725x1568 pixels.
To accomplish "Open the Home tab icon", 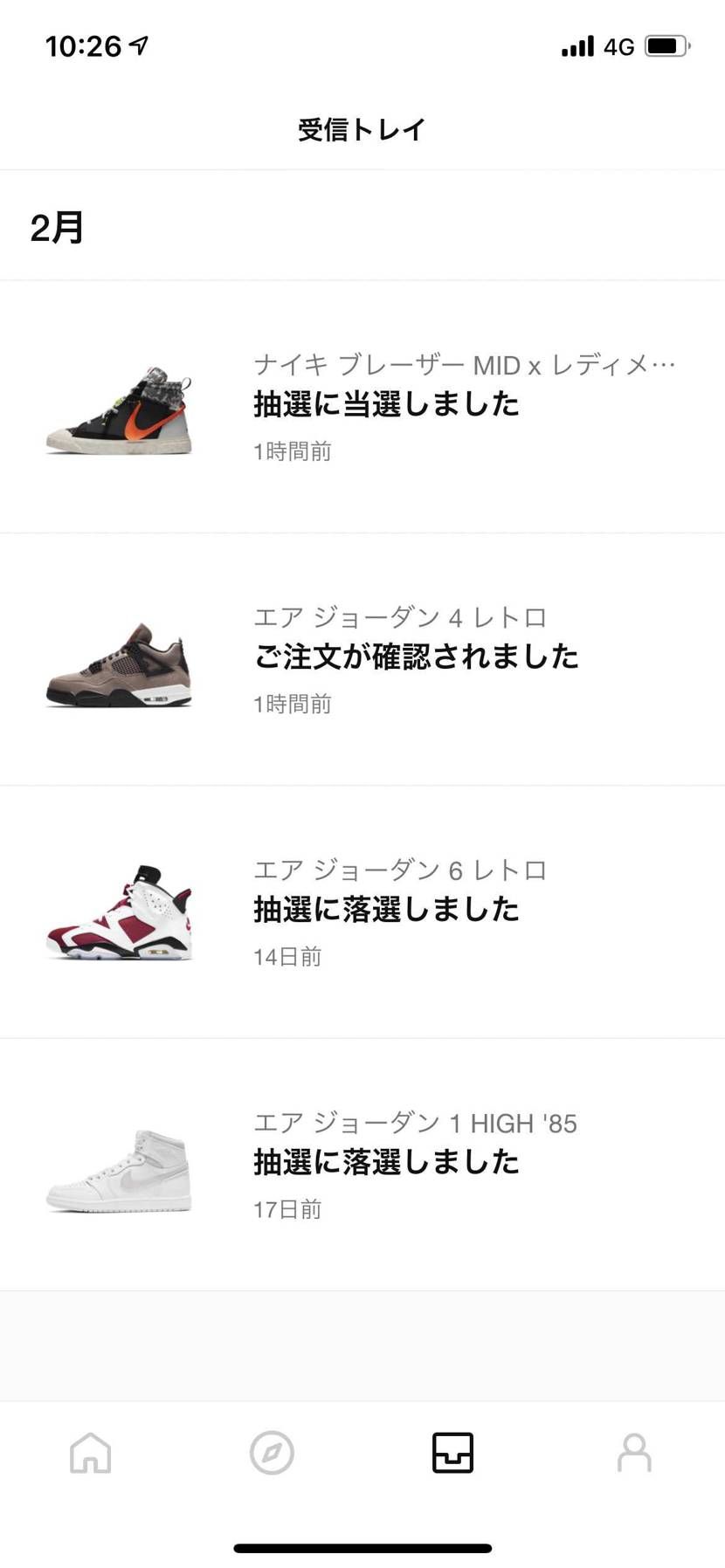I will (x=90, y=1453).
